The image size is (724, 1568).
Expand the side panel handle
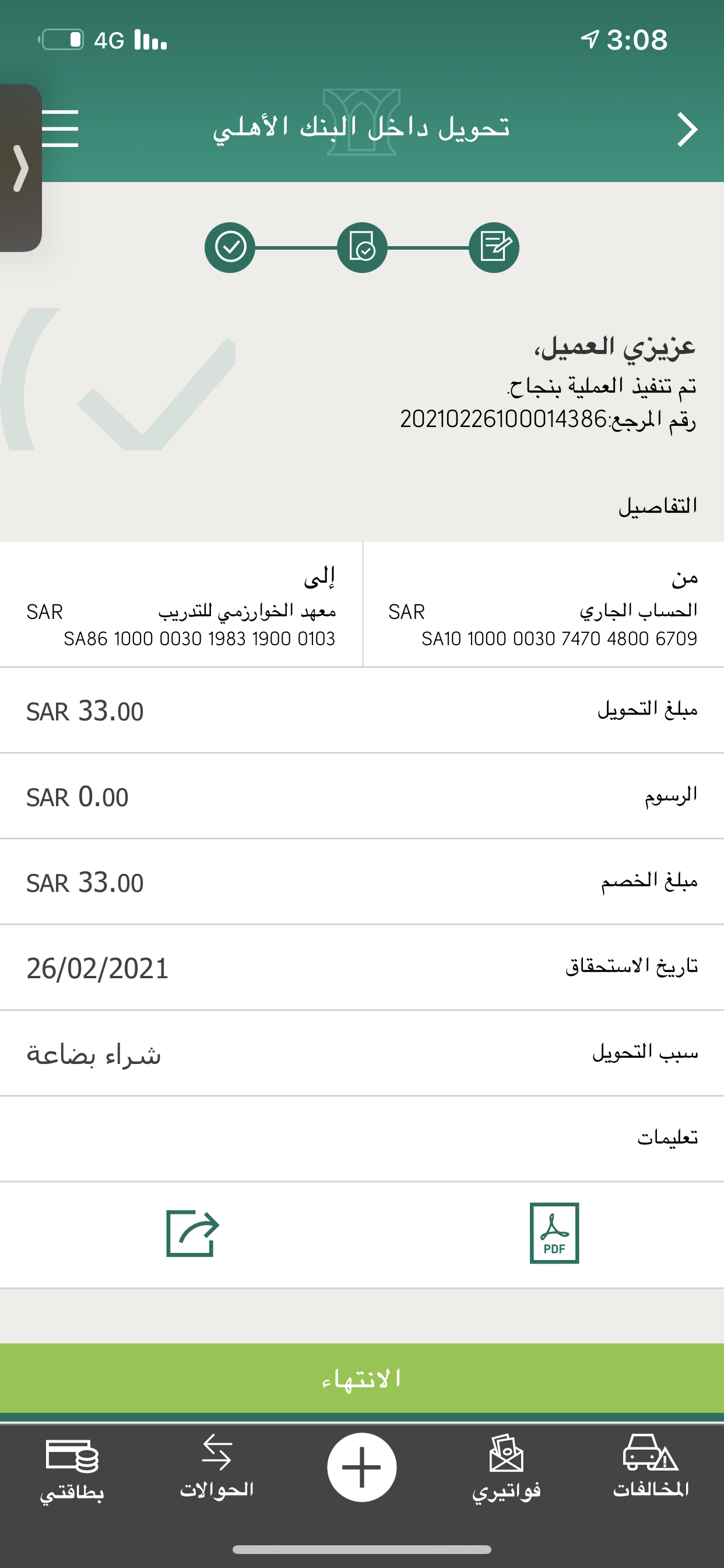20,168
